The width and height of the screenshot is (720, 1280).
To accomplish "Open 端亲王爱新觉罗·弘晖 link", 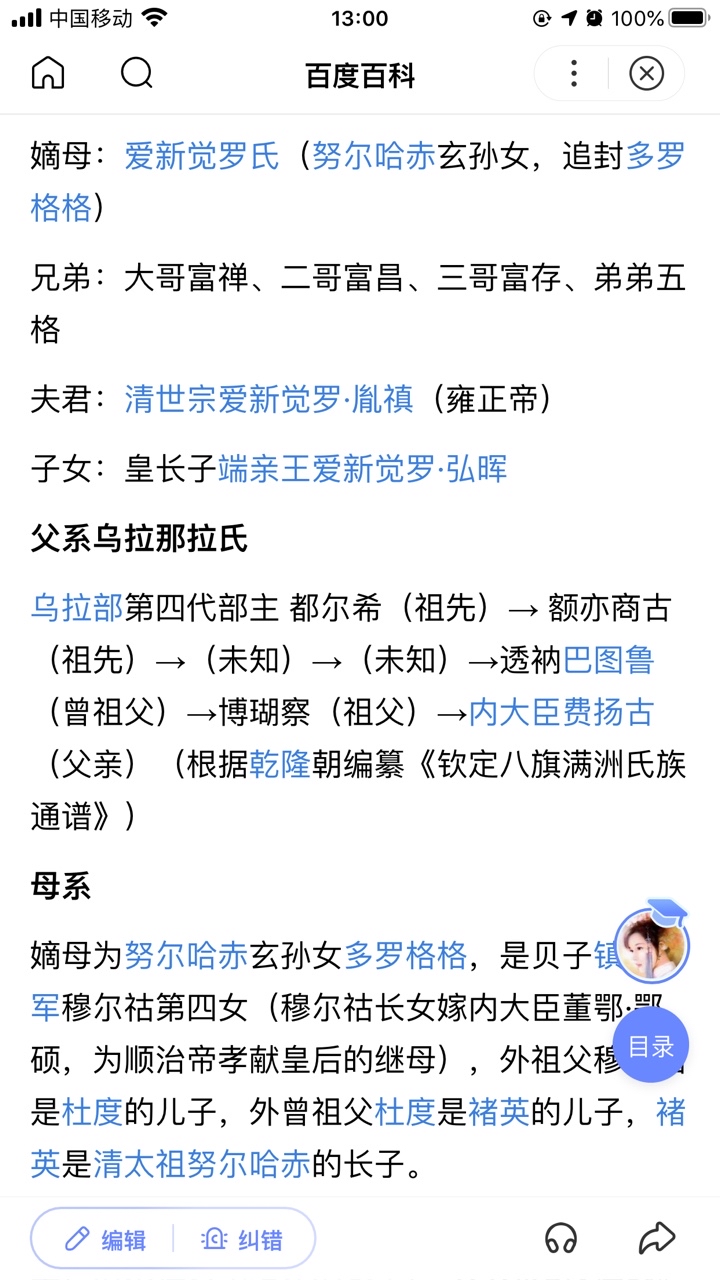I will tap(363, 469).
